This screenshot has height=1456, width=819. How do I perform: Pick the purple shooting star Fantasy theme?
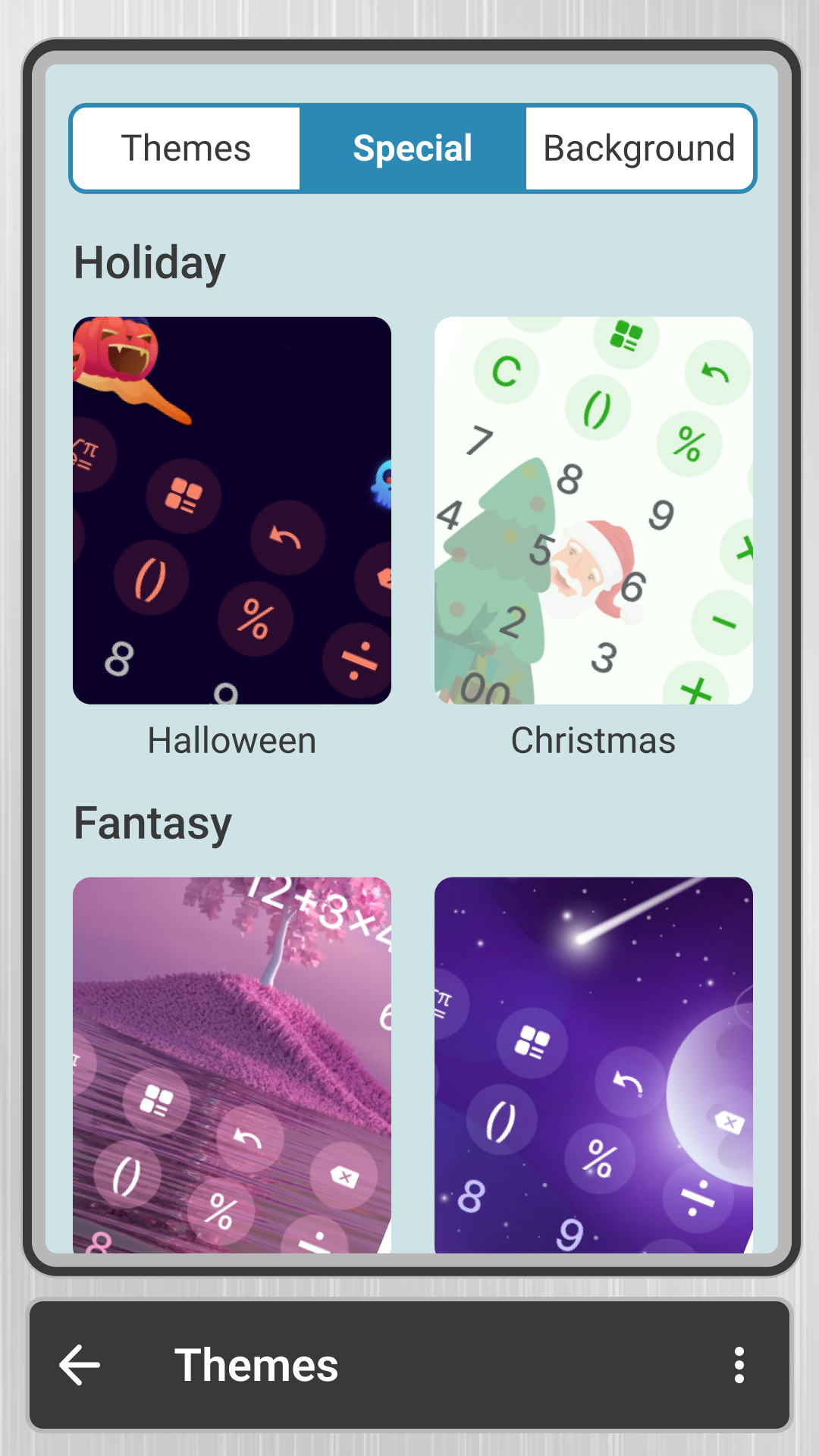coord(593,1064)
